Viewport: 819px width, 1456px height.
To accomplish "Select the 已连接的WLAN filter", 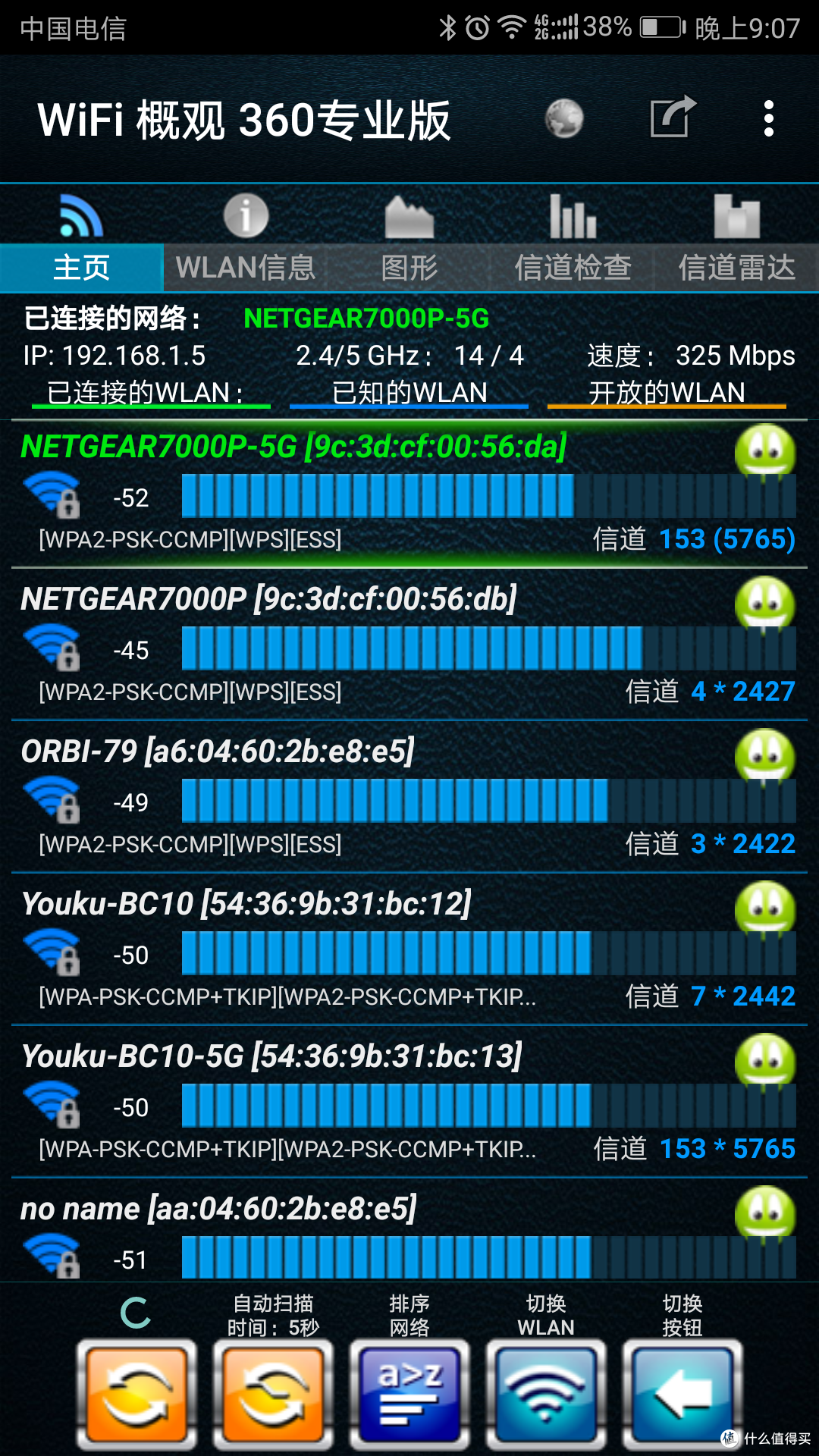I will tap(151, 394).
